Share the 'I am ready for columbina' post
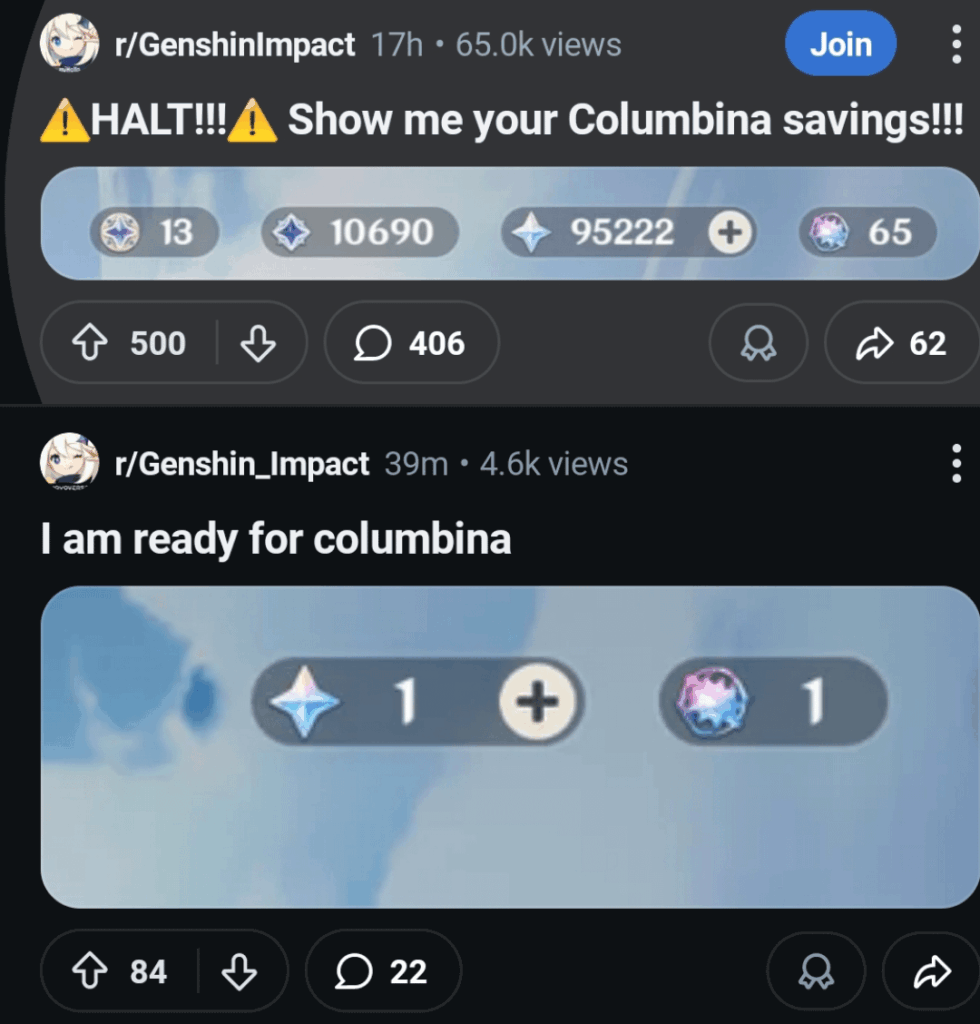This screenshot has width=980, height=1024. 931,971
